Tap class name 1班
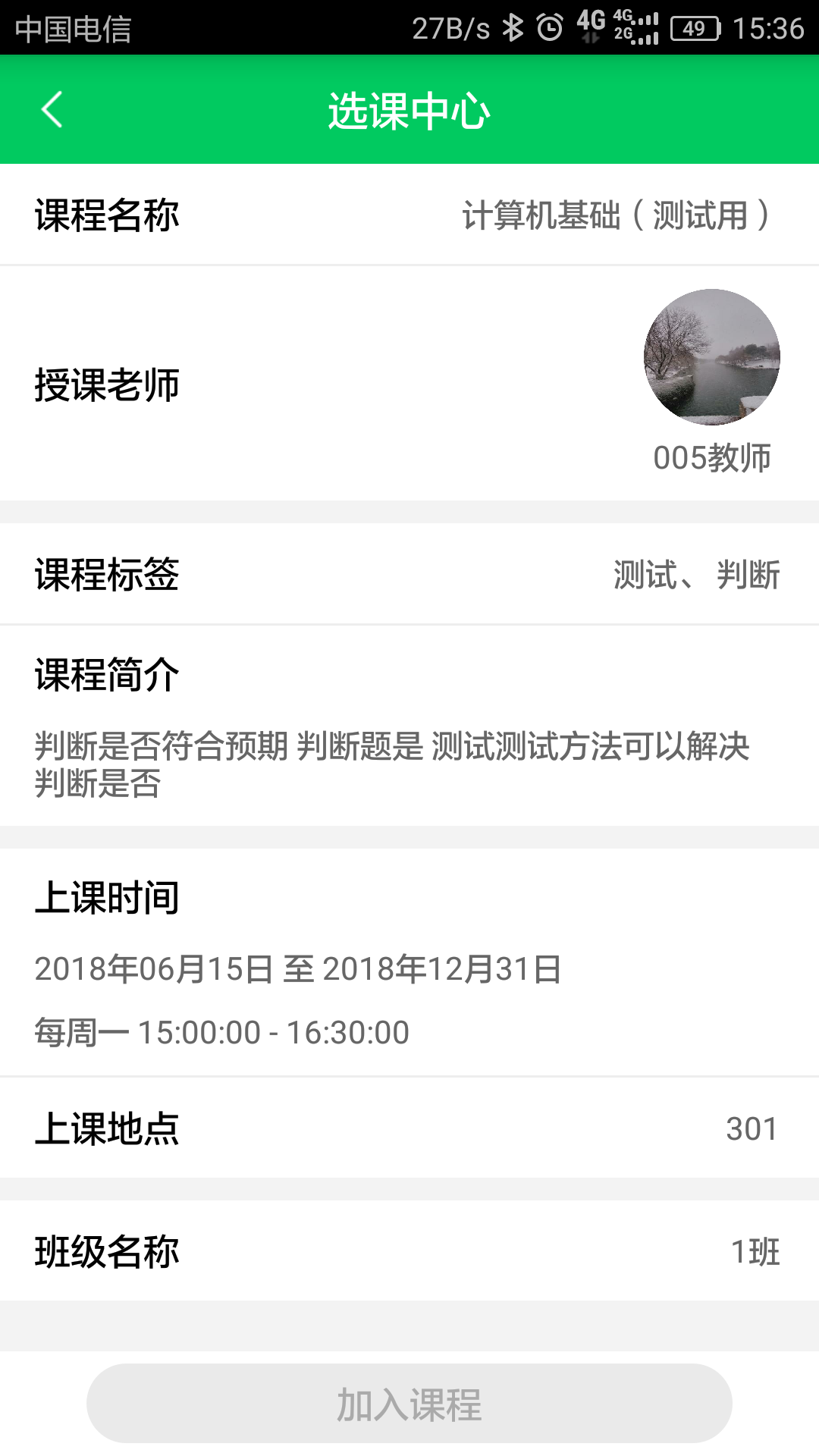 [x=754, y=1253]
